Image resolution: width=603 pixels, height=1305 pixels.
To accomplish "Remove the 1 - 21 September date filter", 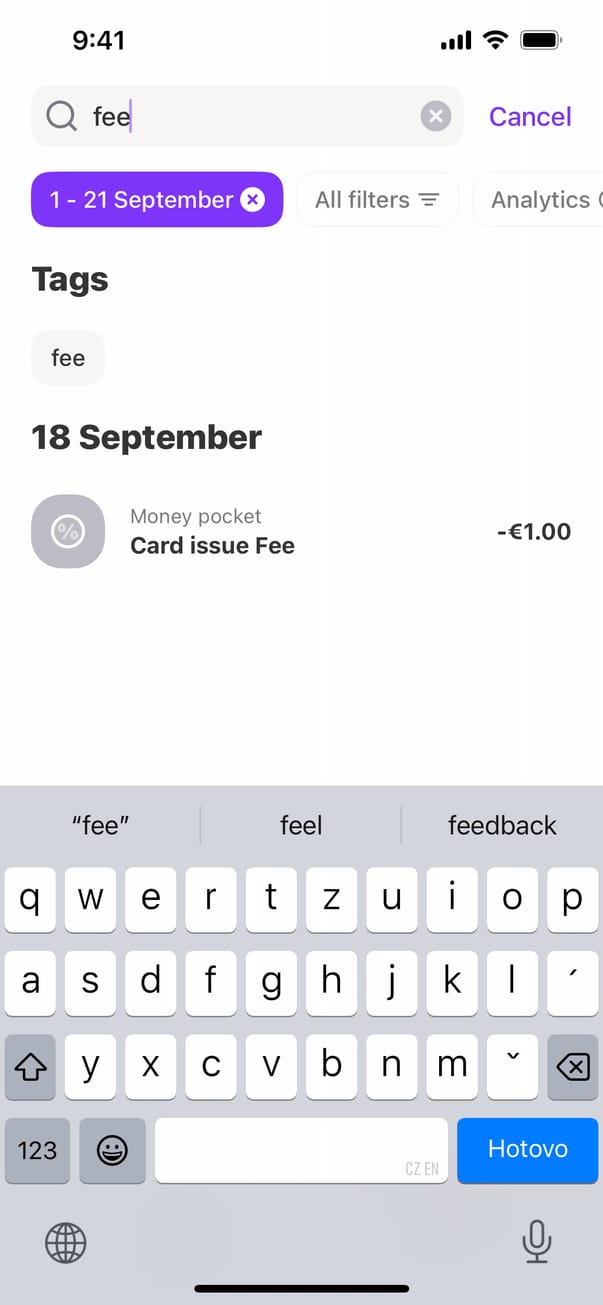I will (253, 200).
